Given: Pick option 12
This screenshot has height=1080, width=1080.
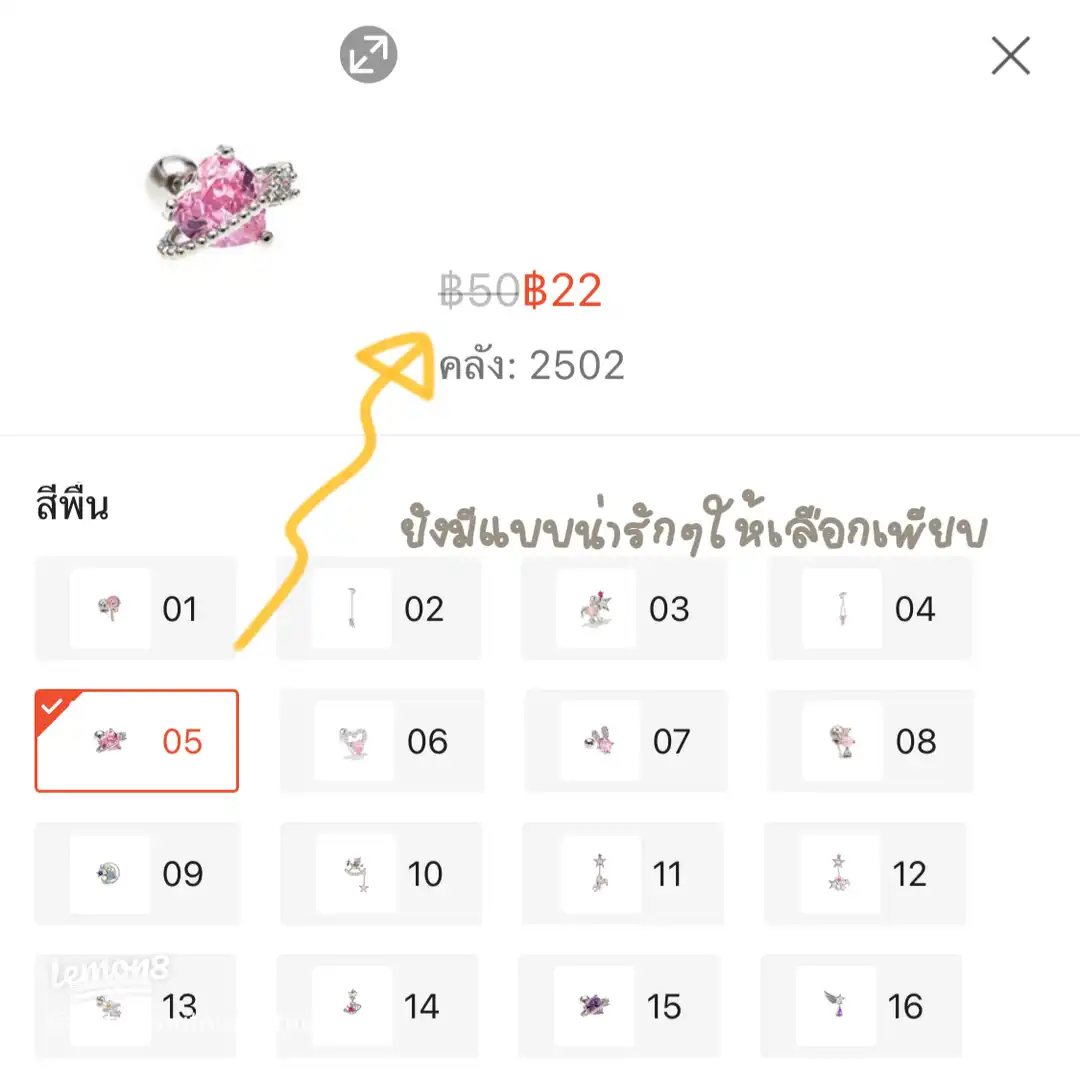Looking at the screenshot, I should point(865,874).
